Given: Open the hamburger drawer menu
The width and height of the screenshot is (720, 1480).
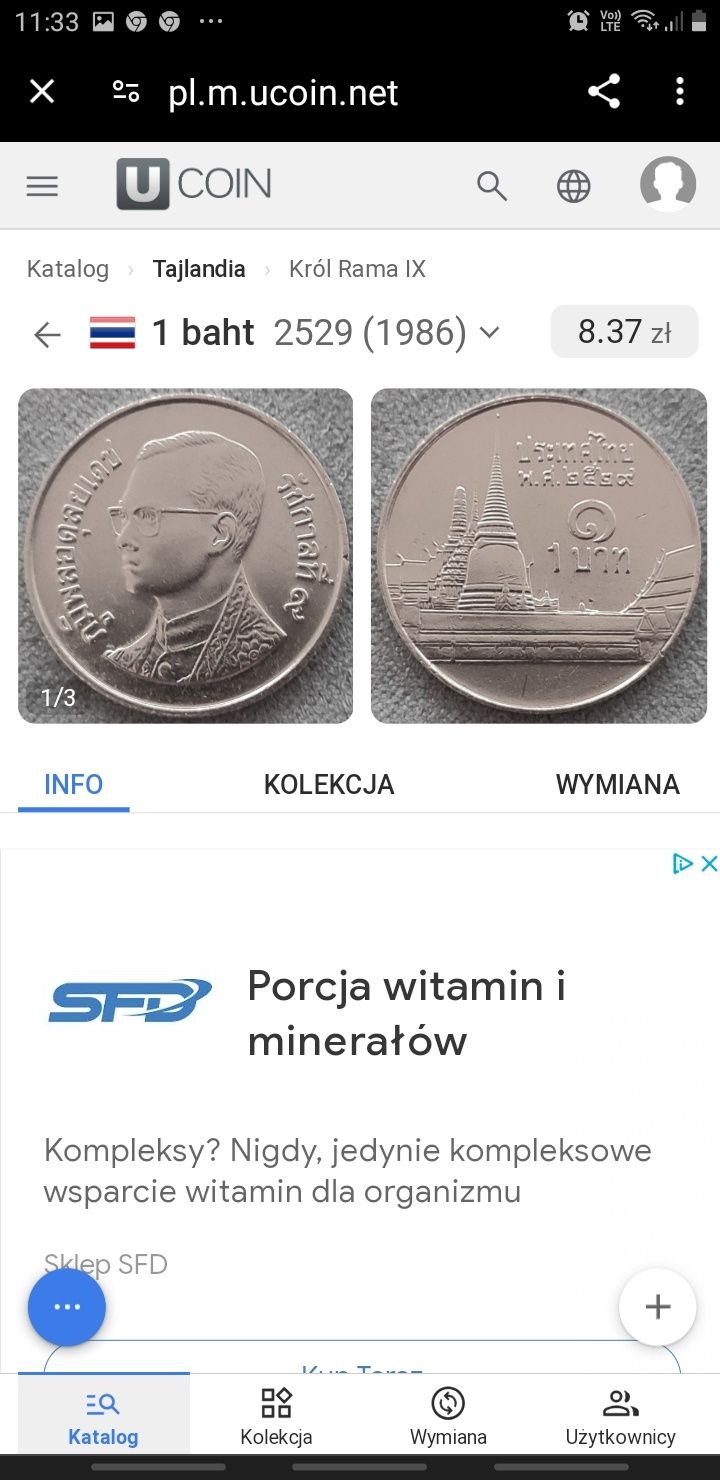Looking at the screenshot, I should coord(42,186).
